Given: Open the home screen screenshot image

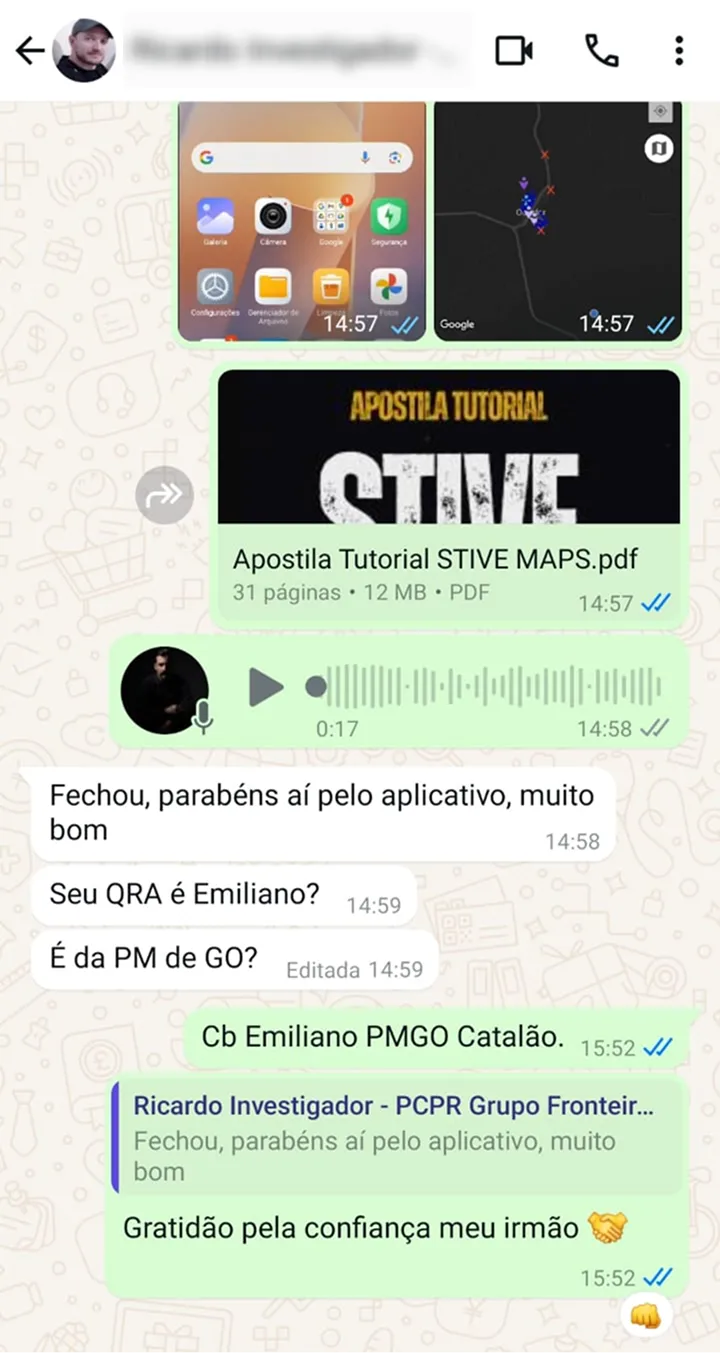Looking at the screenshot, I should (302, 220).
